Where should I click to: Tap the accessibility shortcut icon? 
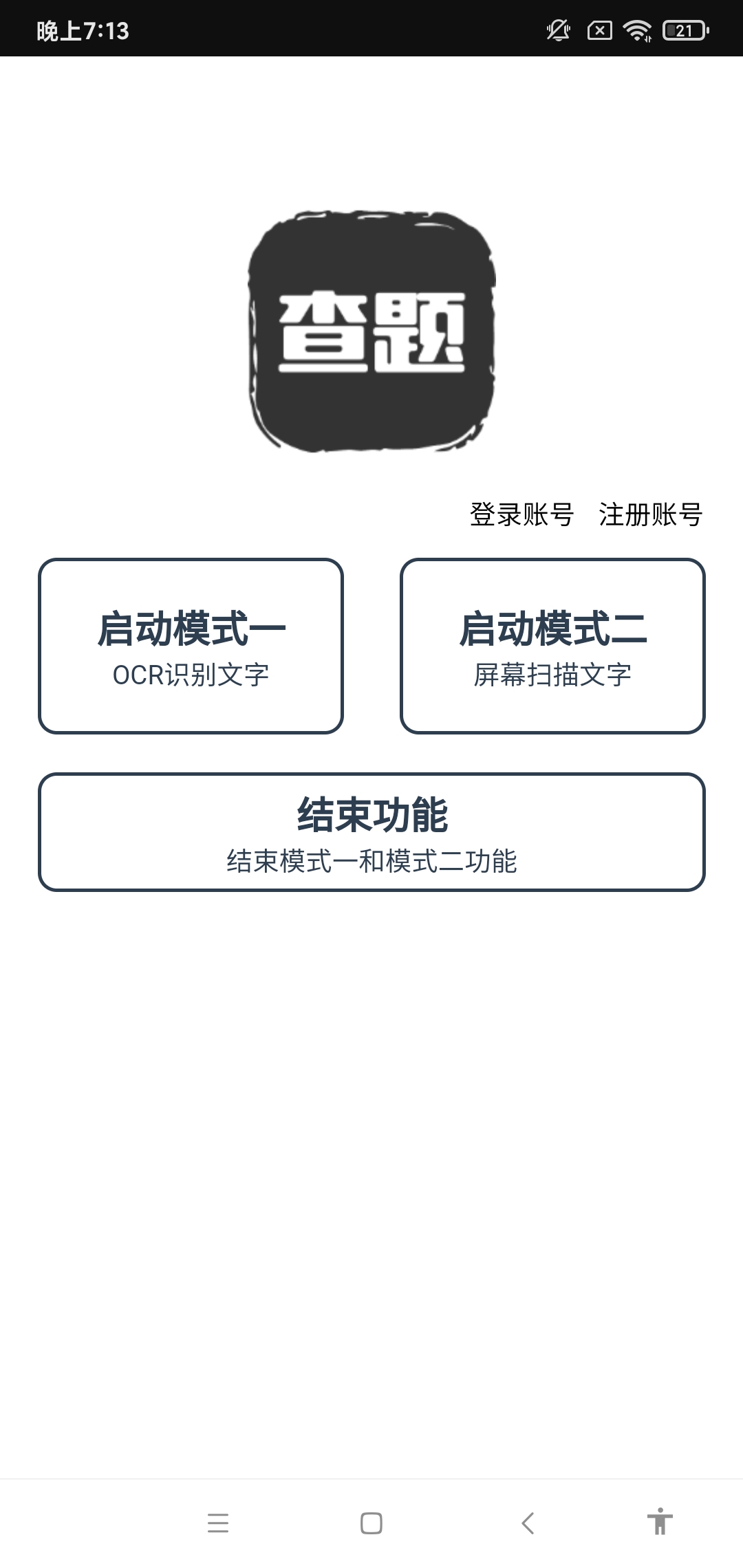(660, 1521)
